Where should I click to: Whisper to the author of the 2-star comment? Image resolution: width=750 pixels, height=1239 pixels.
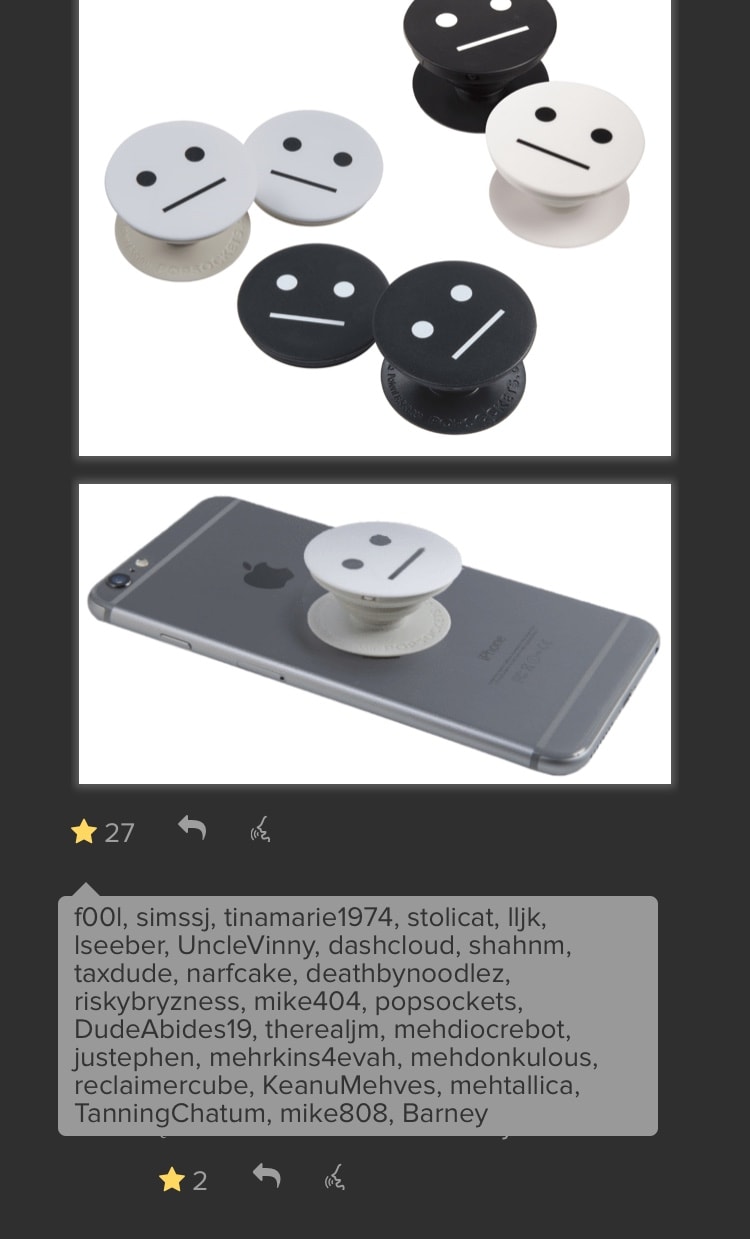(x=335, y=1179)
